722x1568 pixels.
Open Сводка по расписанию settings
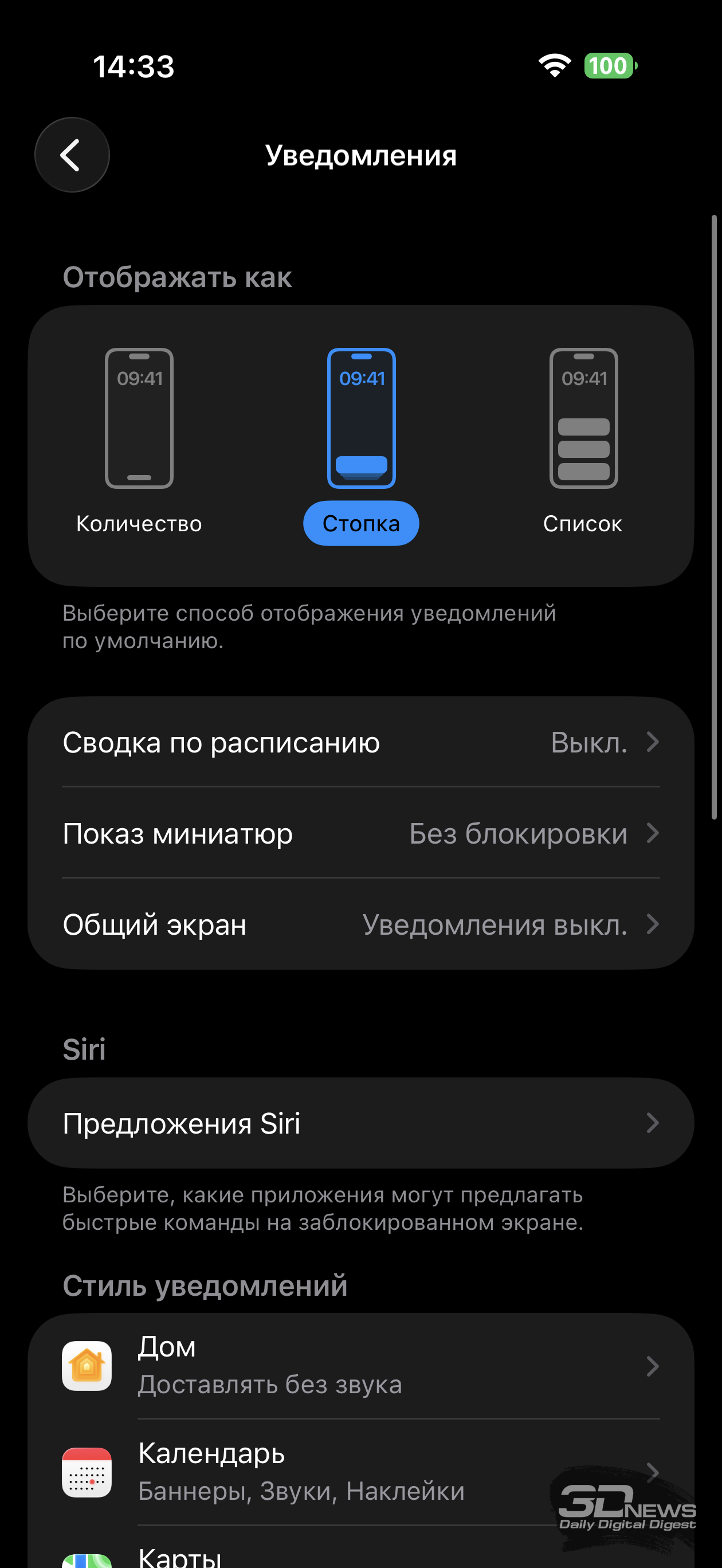[360, 742]
